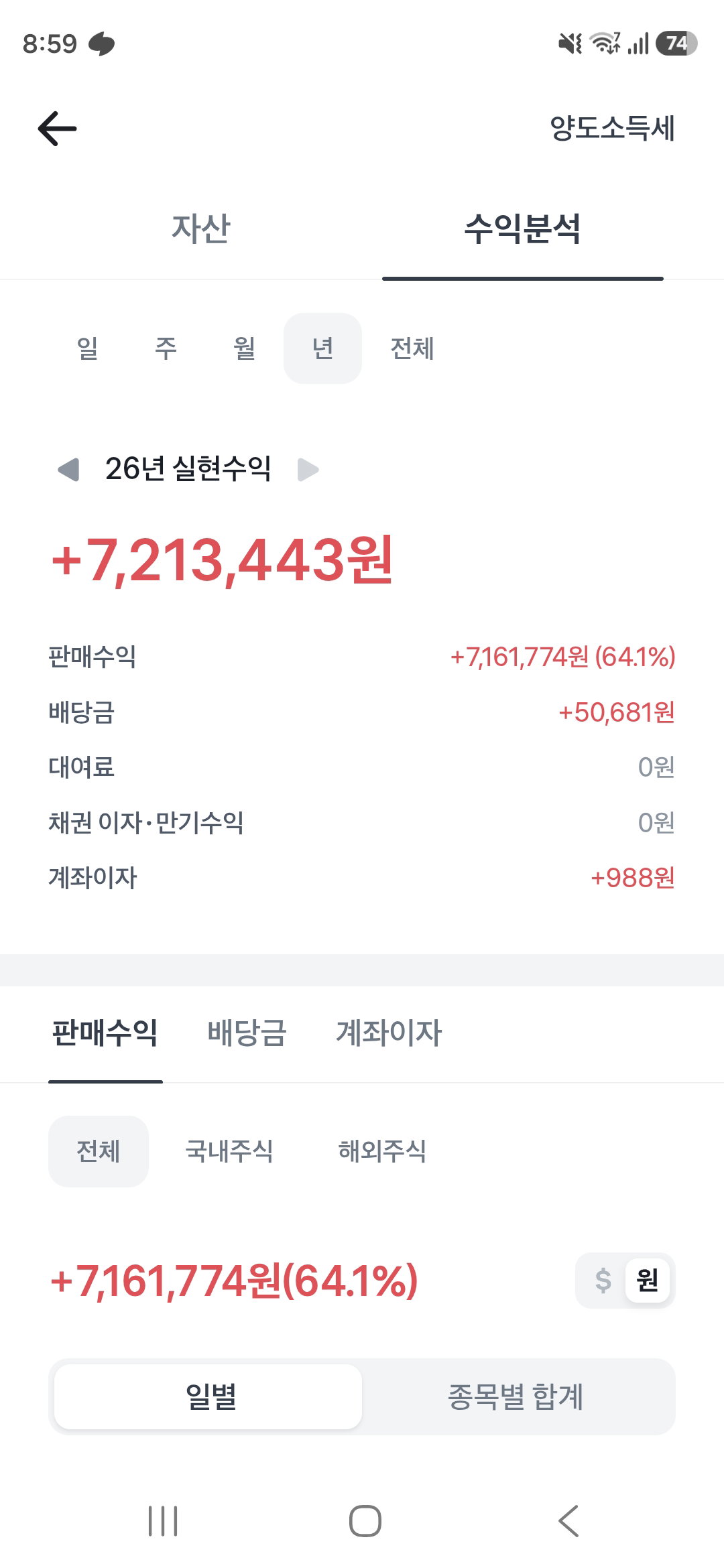Switch to the 자산 tab
This screenshot has width=724, height=1568.
[x=200, y=228]
